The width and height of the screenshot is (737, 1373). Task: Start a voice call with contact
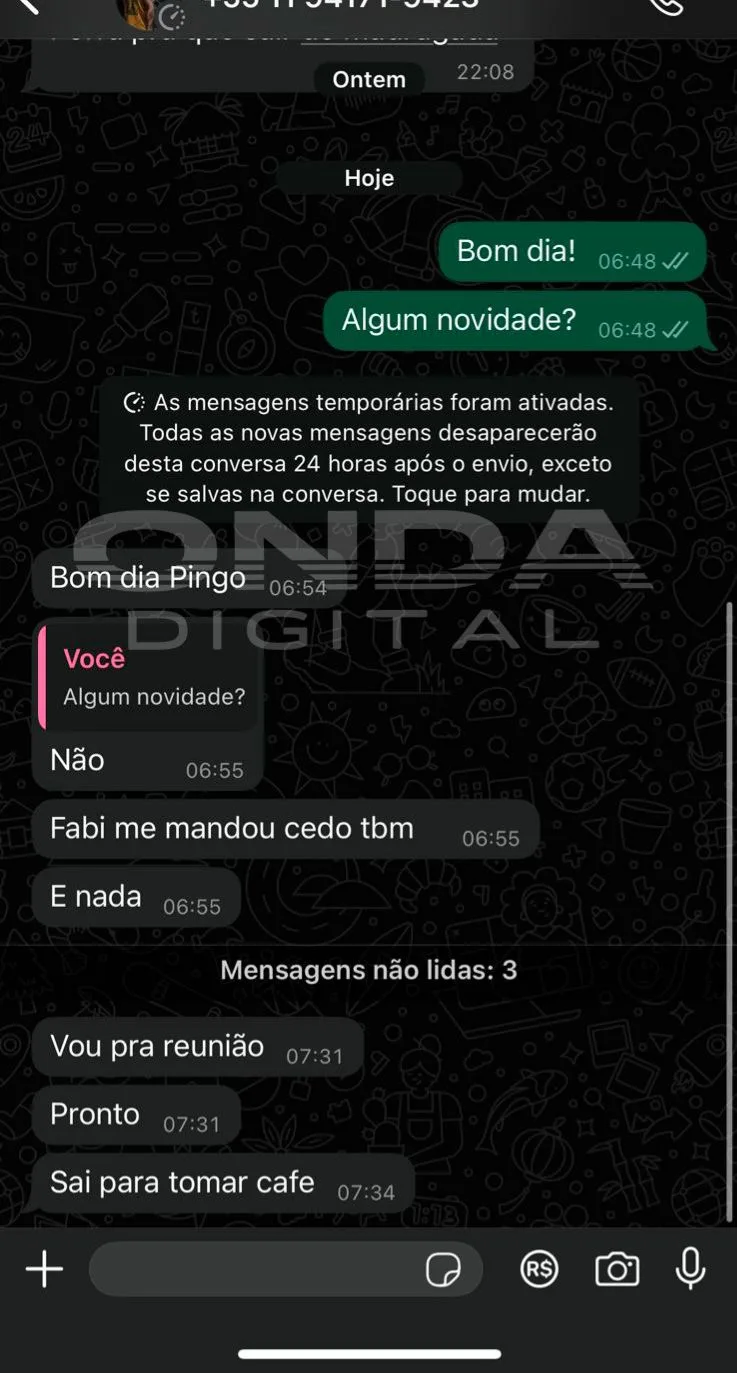(x=665, y=6)
